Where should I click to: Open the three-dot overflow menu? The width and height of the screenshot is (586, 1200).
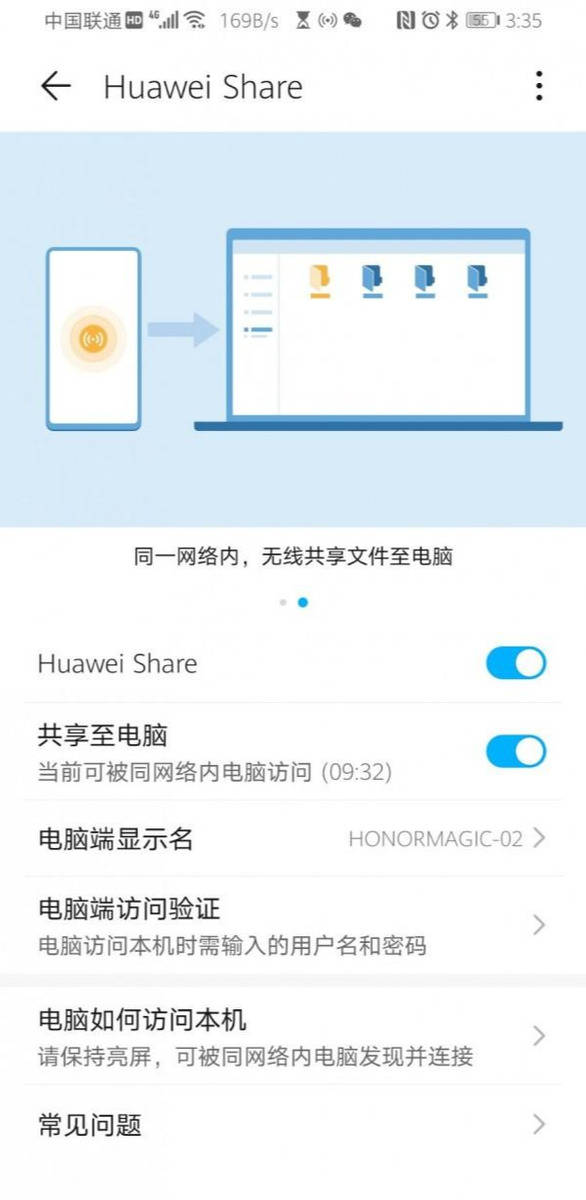coord(539,87)
